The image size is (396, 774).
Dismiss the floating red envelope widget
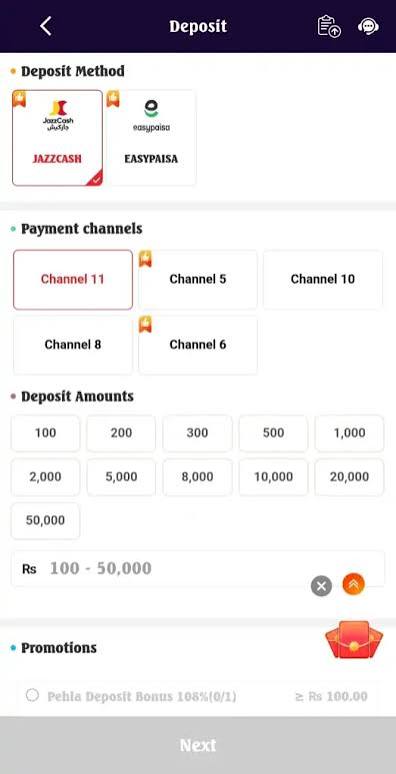point(321,586)
